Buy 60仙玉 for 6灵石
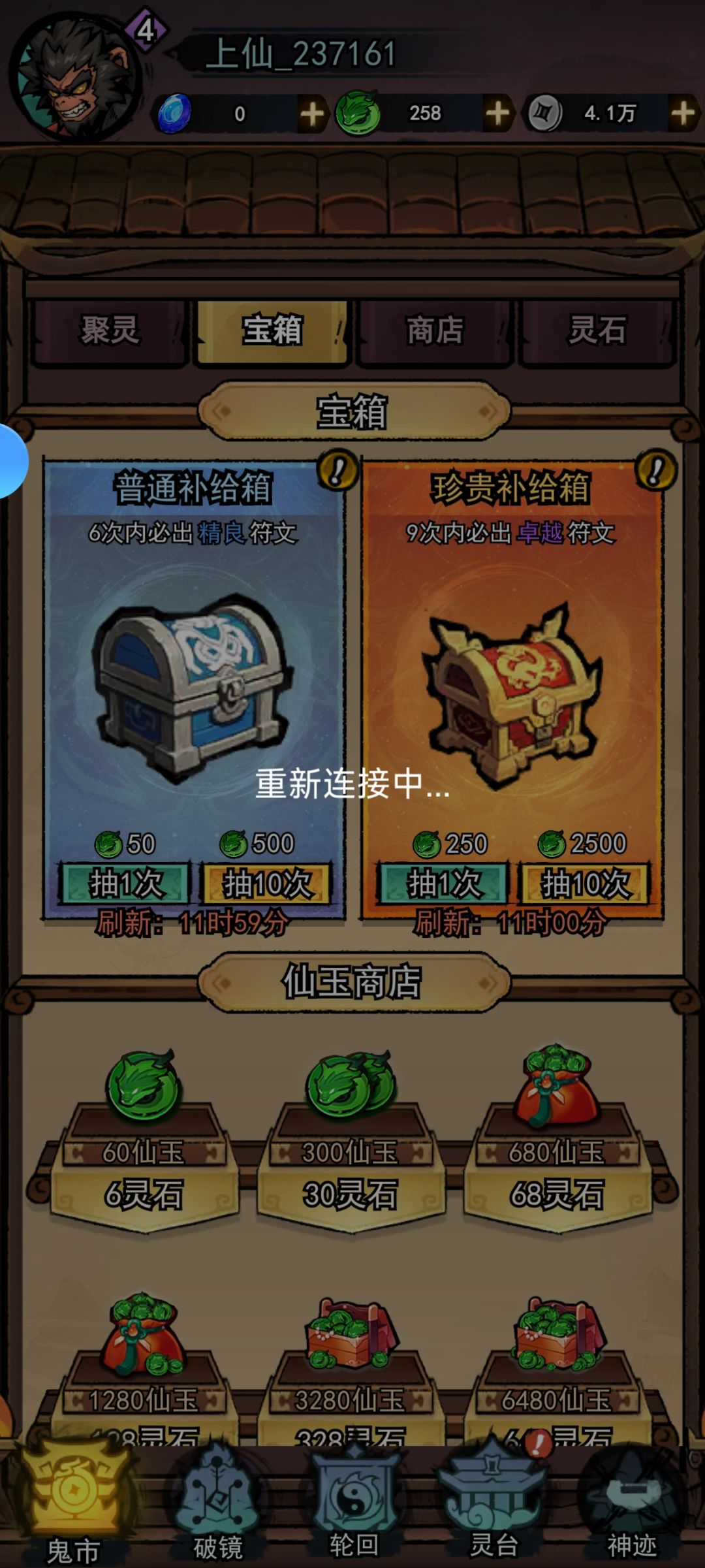The width and height of the screenshot is (705, 1568). (144, 1140)
